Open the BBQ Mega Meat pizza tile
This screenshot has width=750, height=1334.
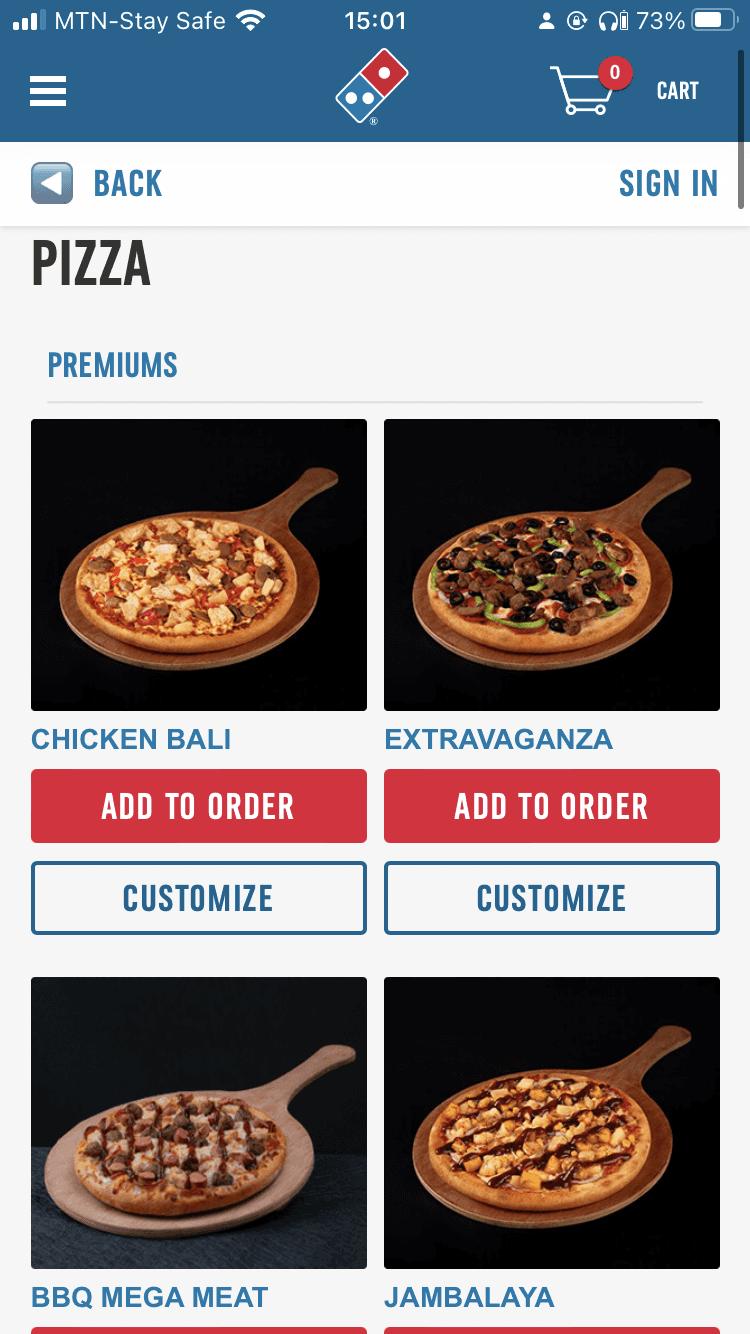pyautogui.click(x=199, y=1123)
